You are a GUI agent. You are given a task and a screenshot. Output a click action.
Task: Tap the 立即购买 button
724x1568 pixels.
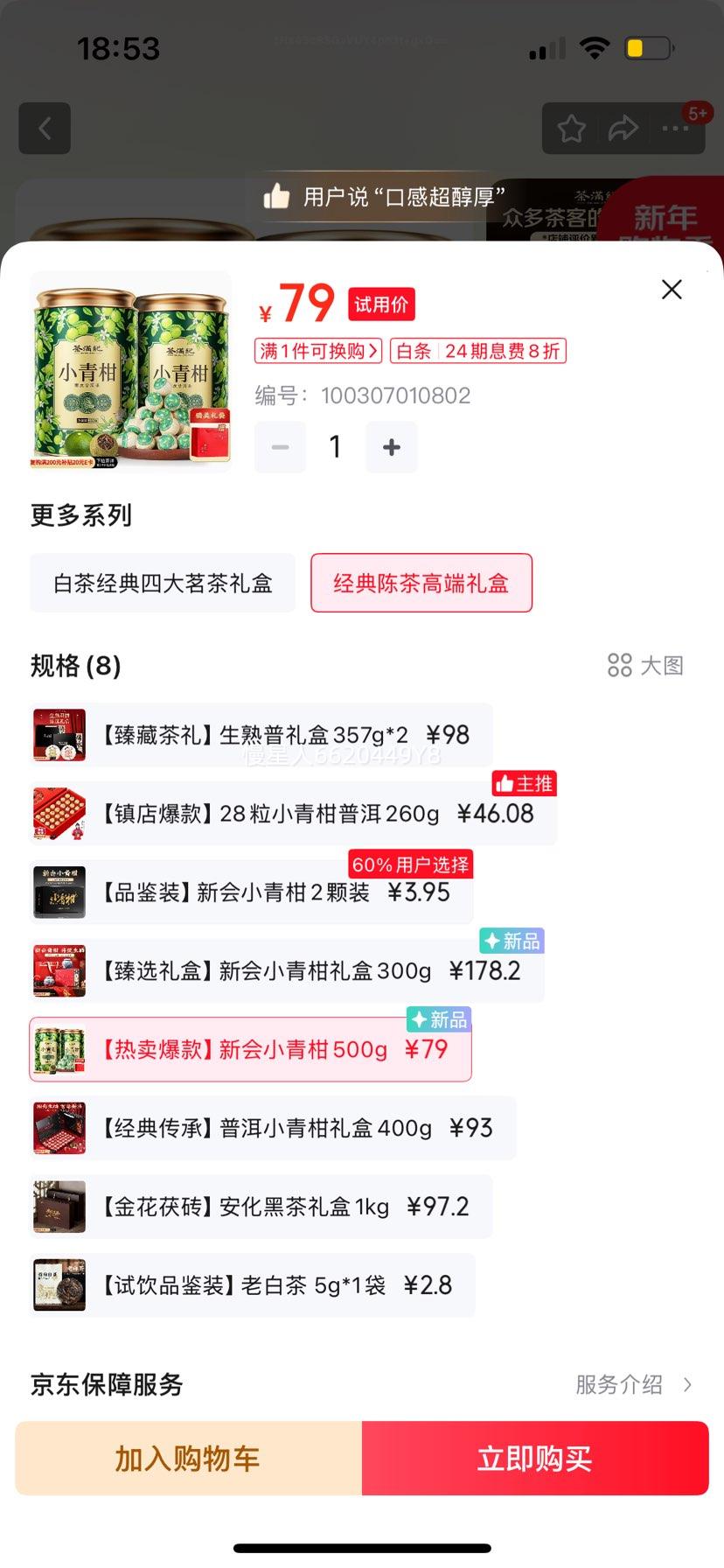pos(534,1458)
